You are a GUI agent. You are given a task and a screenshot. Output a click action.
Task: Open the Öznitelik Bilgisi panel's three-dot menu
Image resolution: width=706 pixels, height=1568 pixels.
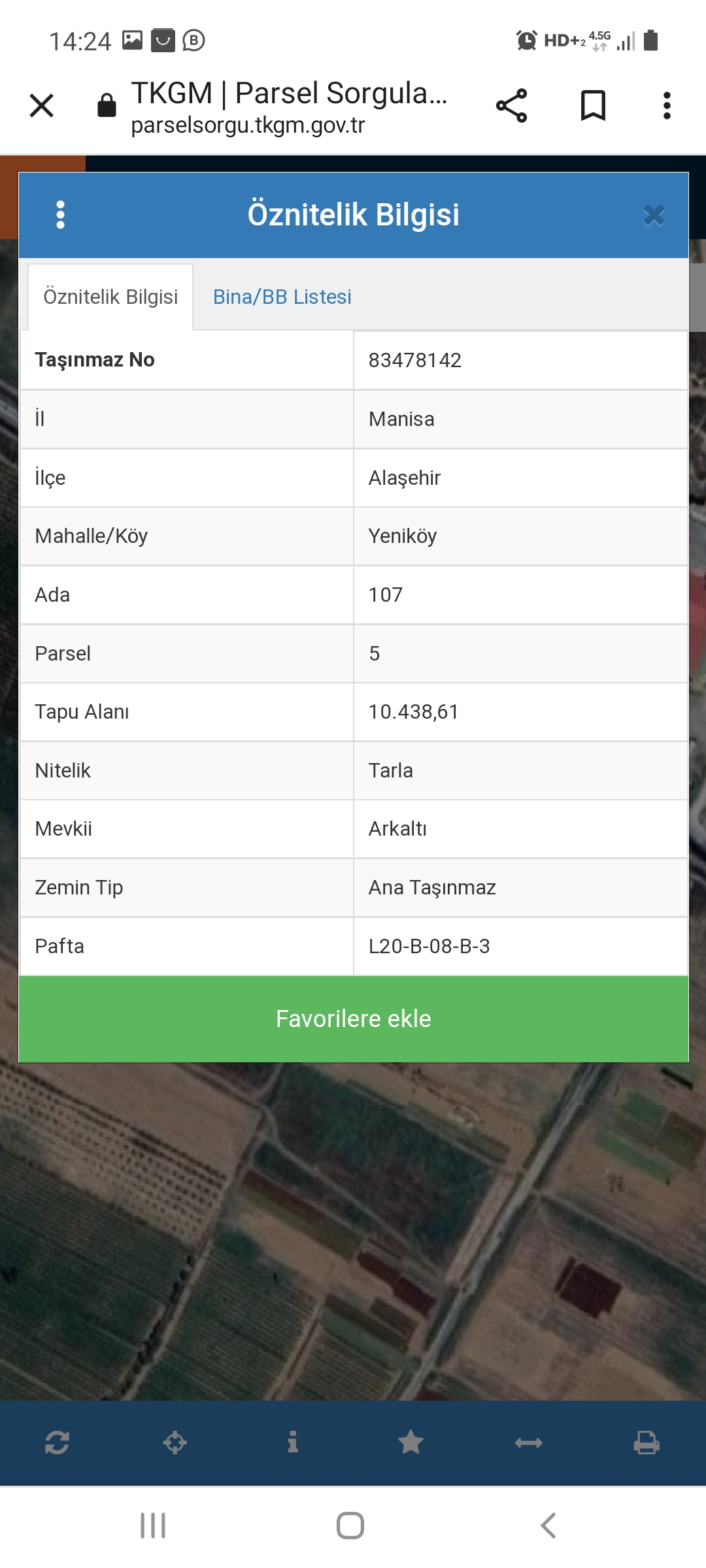[x=61, y=214]
